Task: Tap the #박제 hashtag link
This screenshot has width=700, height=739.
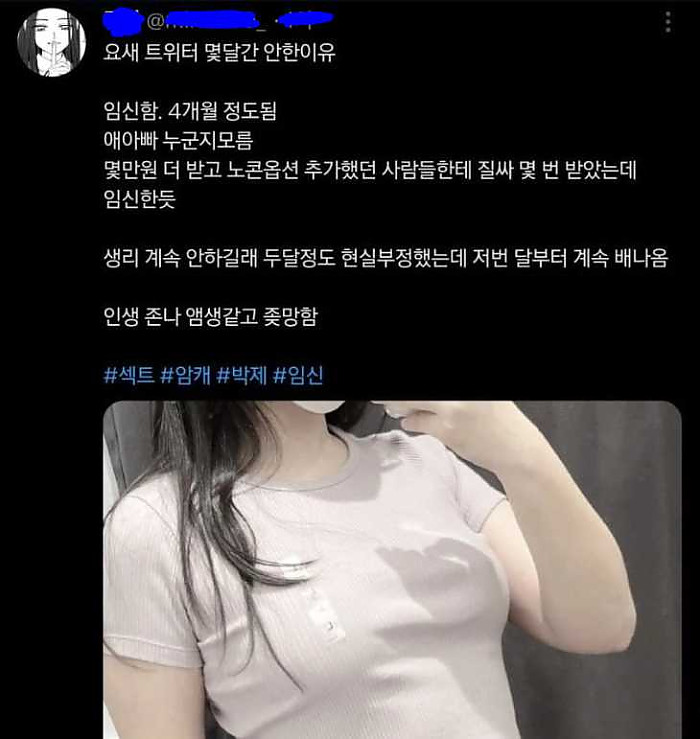Action: (x=242, y=376)
